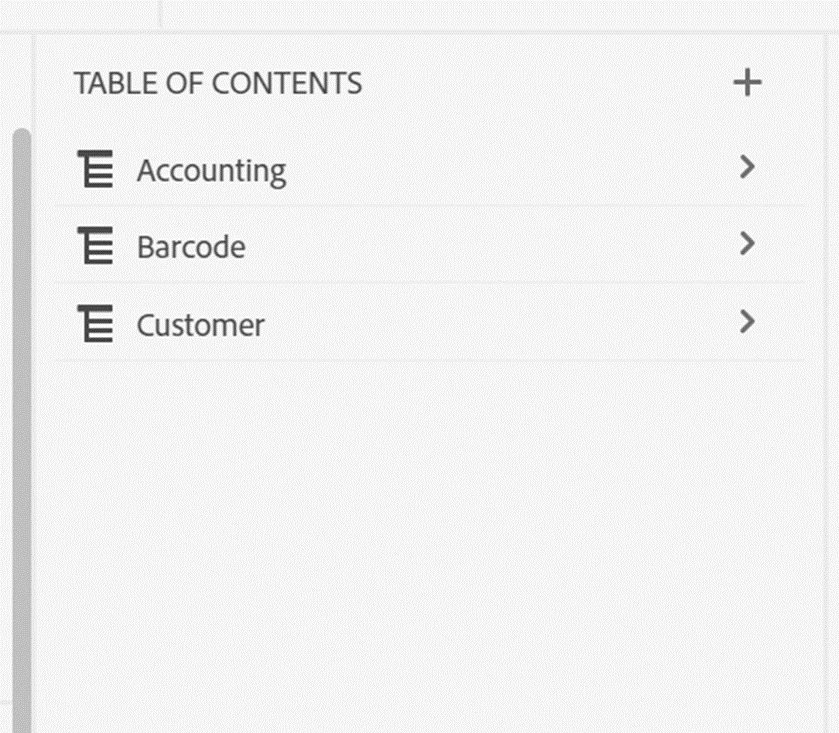Image resolution: width=839 pixels, height=733 pixels.
Task: Open the Barcode table of contents
Action: pyautogui.click(x=191, y=247)
